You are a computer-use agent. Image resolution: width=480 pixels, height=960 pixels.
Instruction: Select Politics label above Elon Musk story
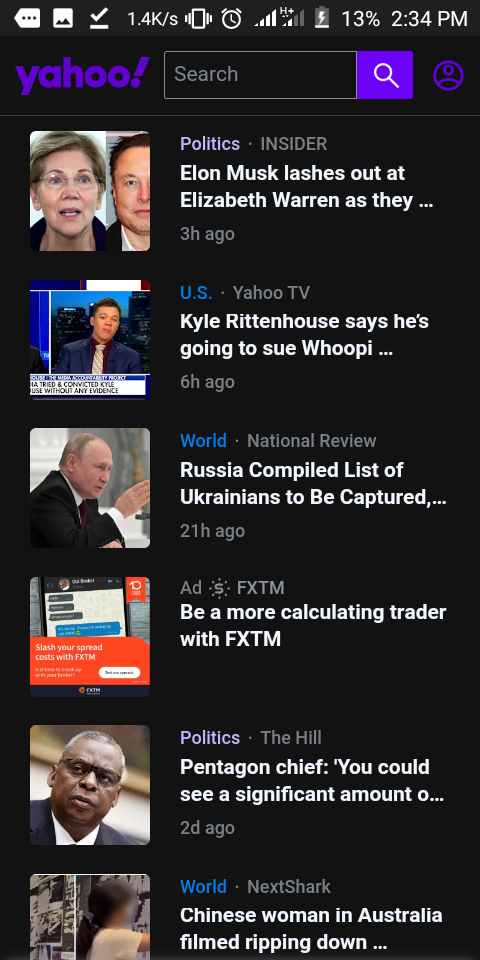pos(210,144)
